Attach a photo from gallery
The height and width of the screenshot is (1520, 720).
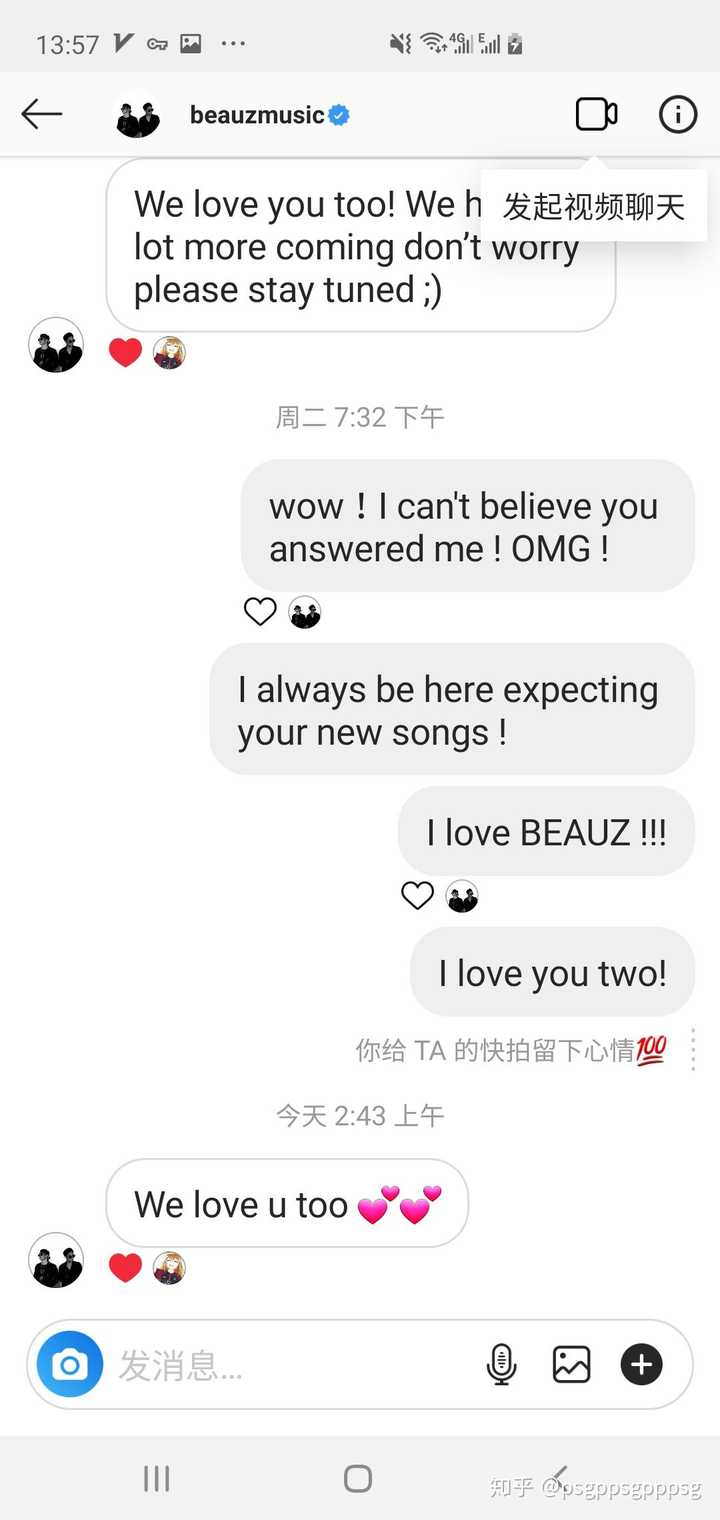571,1364
